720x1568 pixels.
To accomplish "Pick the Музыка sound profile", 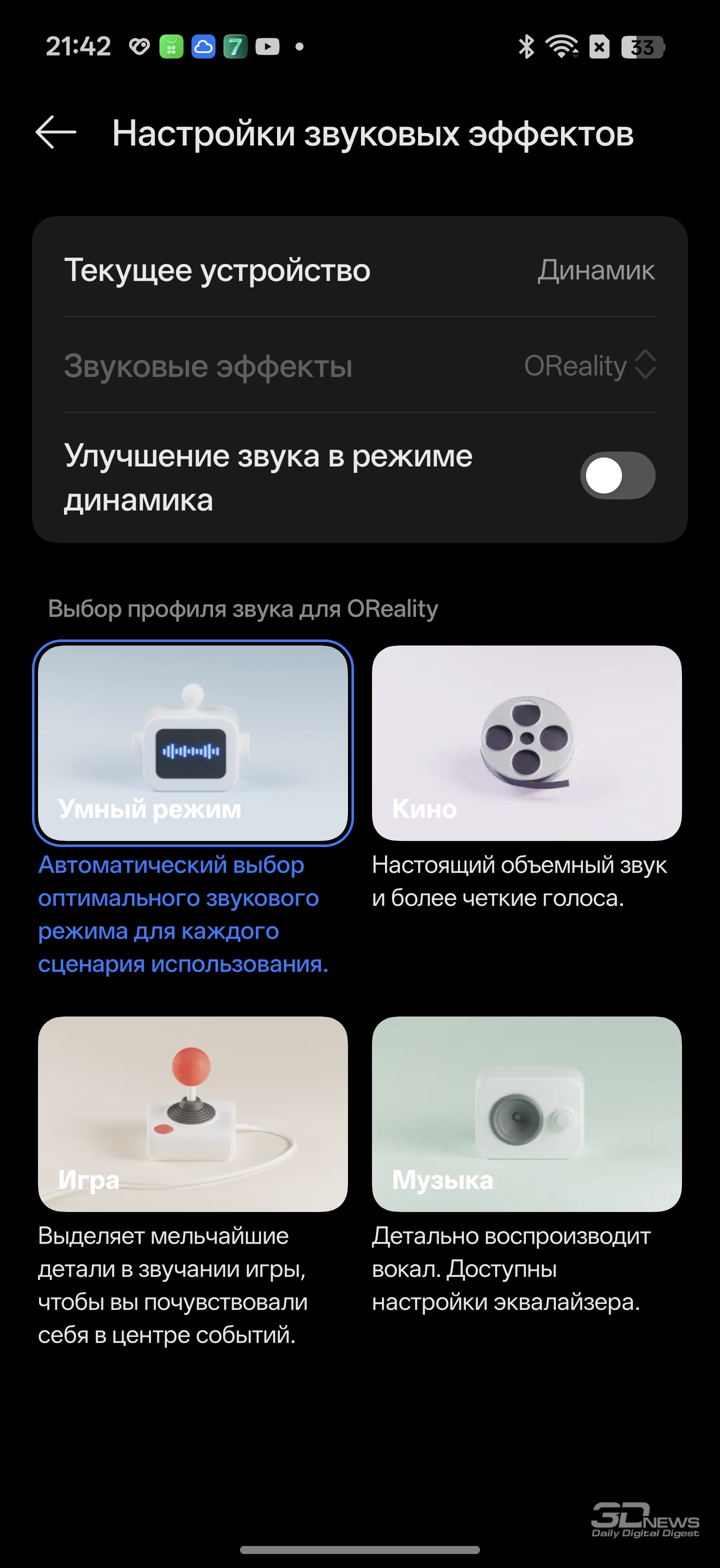I will (526, 1113).
